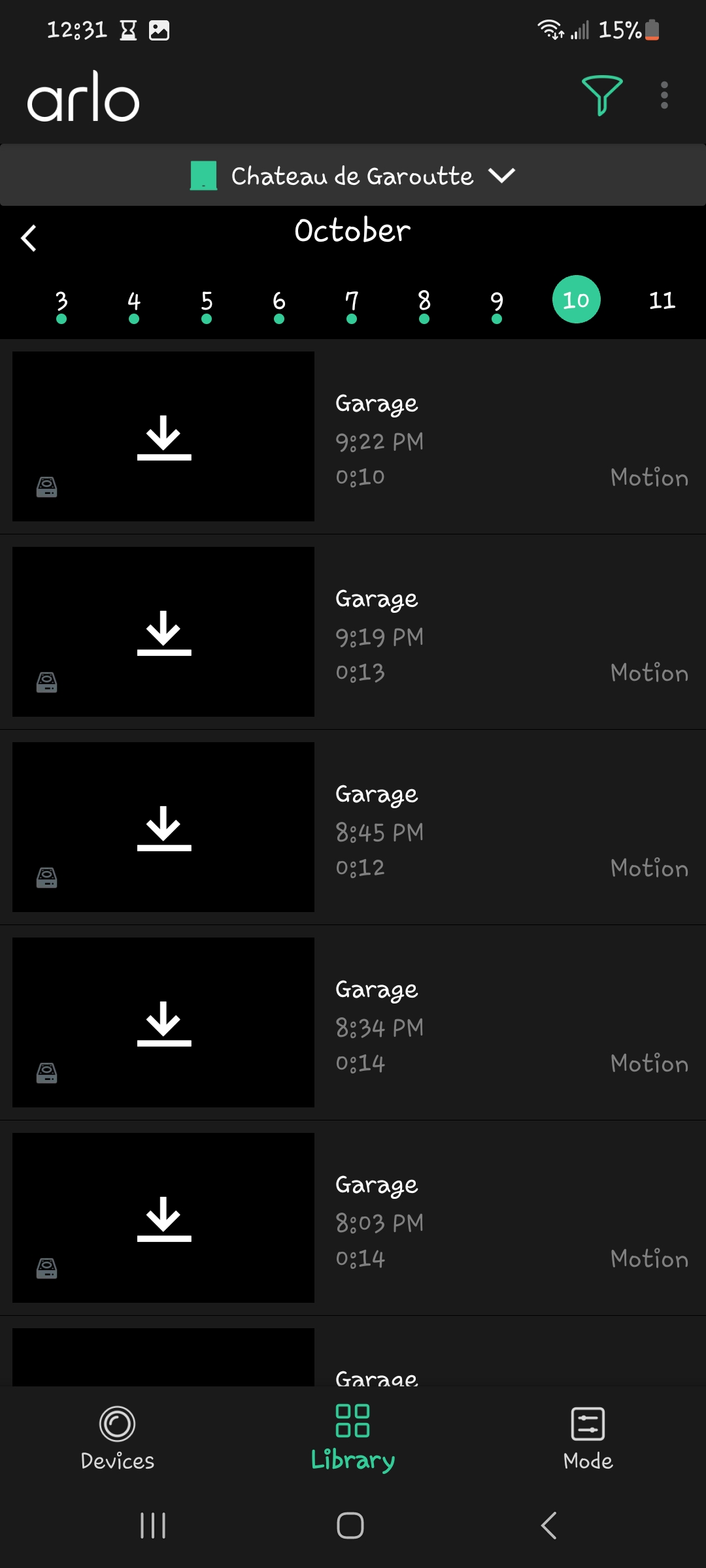Select October 11 in the calendar
Viewport: 706px width, 1568px height.
point(662,301)
